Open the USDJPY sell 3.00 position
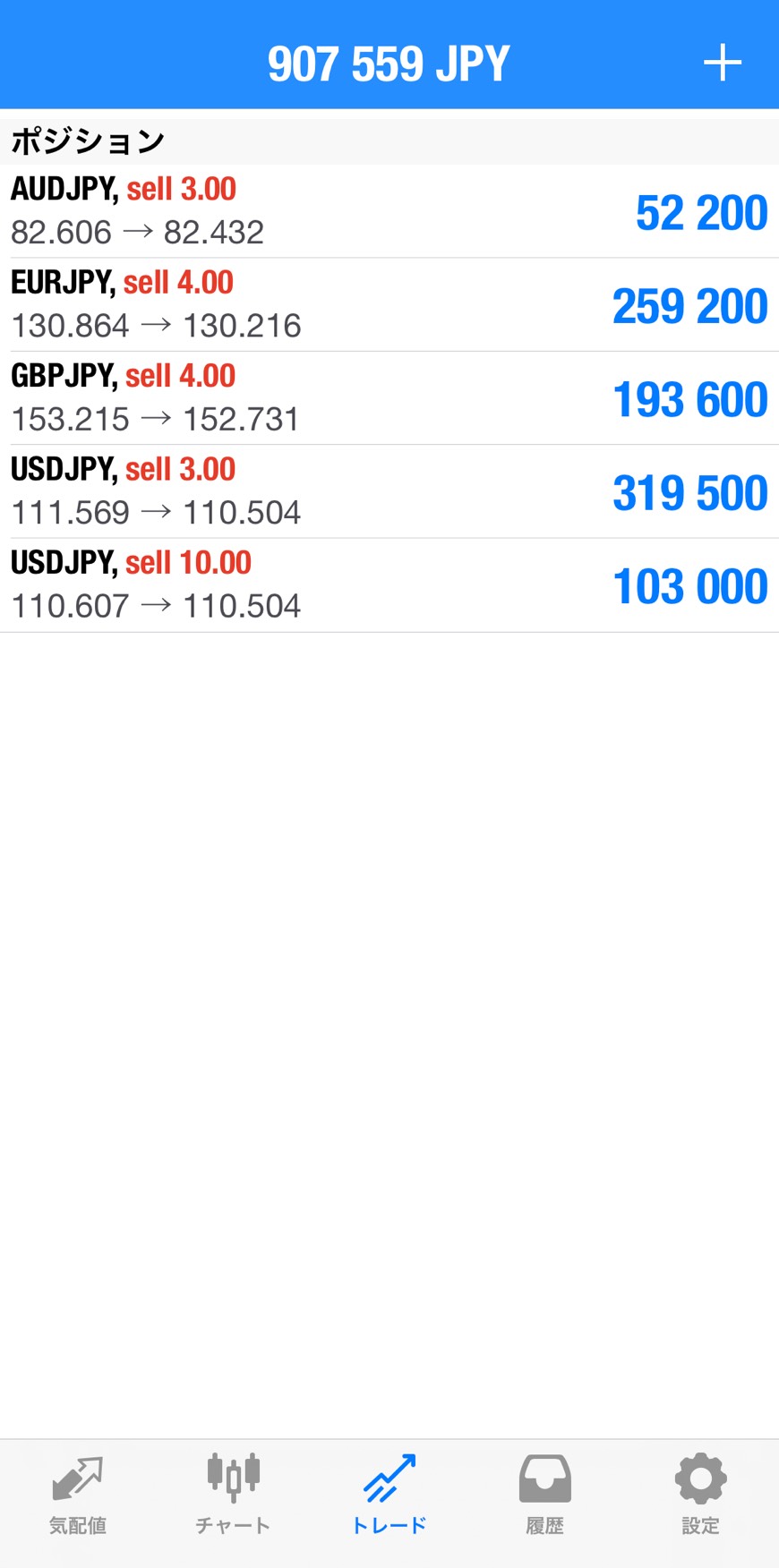Viewport: 779px width, 1568px height. (389, 491)
